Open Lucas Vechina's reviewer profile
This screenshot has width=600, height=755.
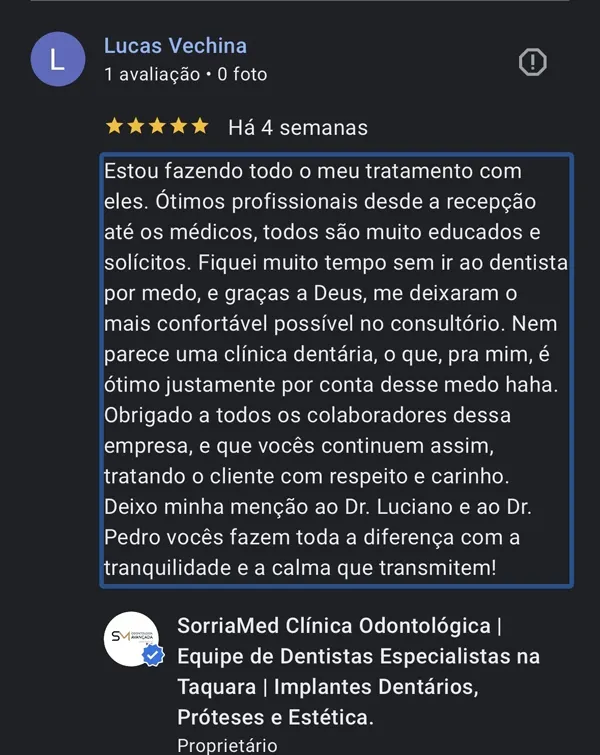point(175,46)
